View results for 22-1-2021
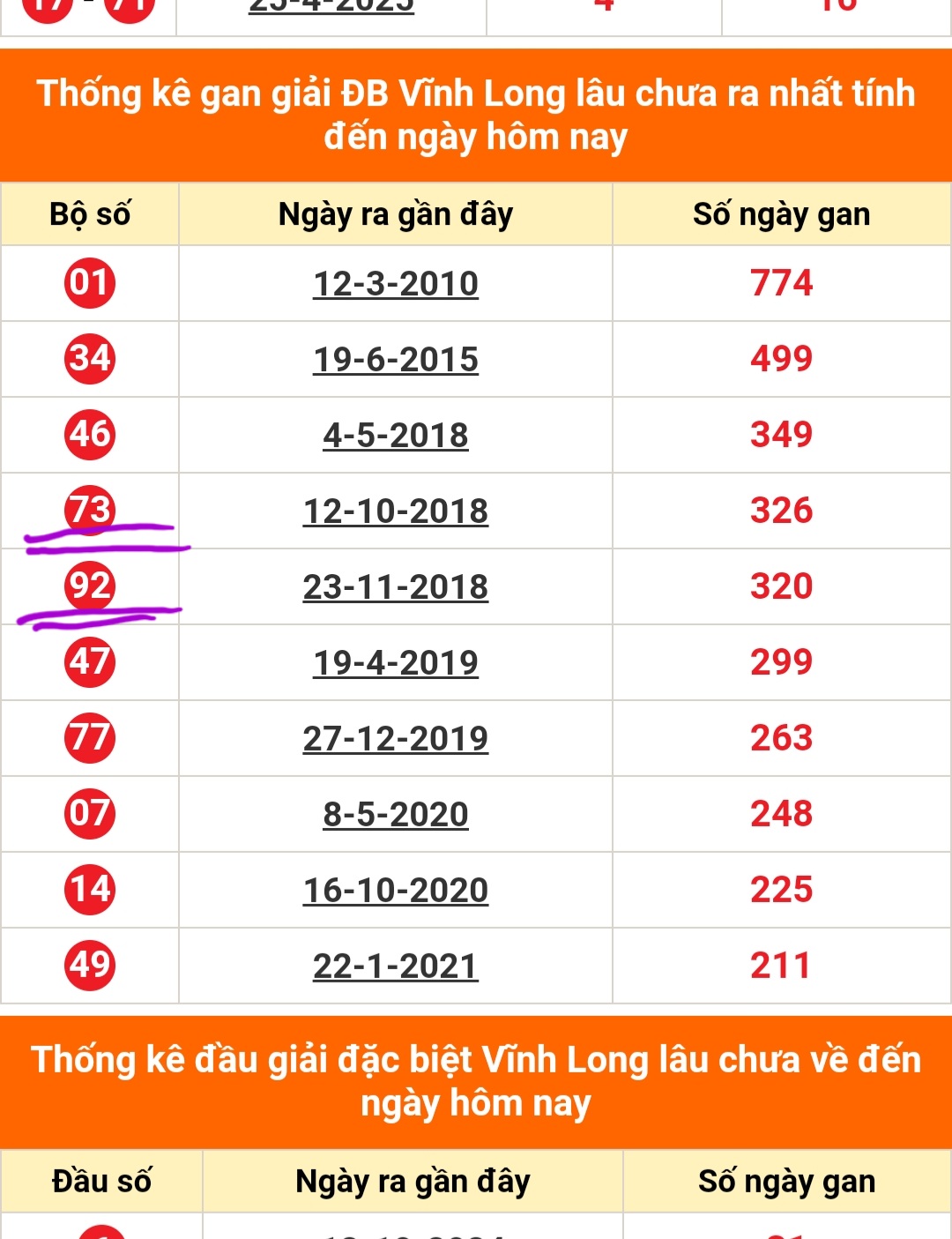 (396, 967)
